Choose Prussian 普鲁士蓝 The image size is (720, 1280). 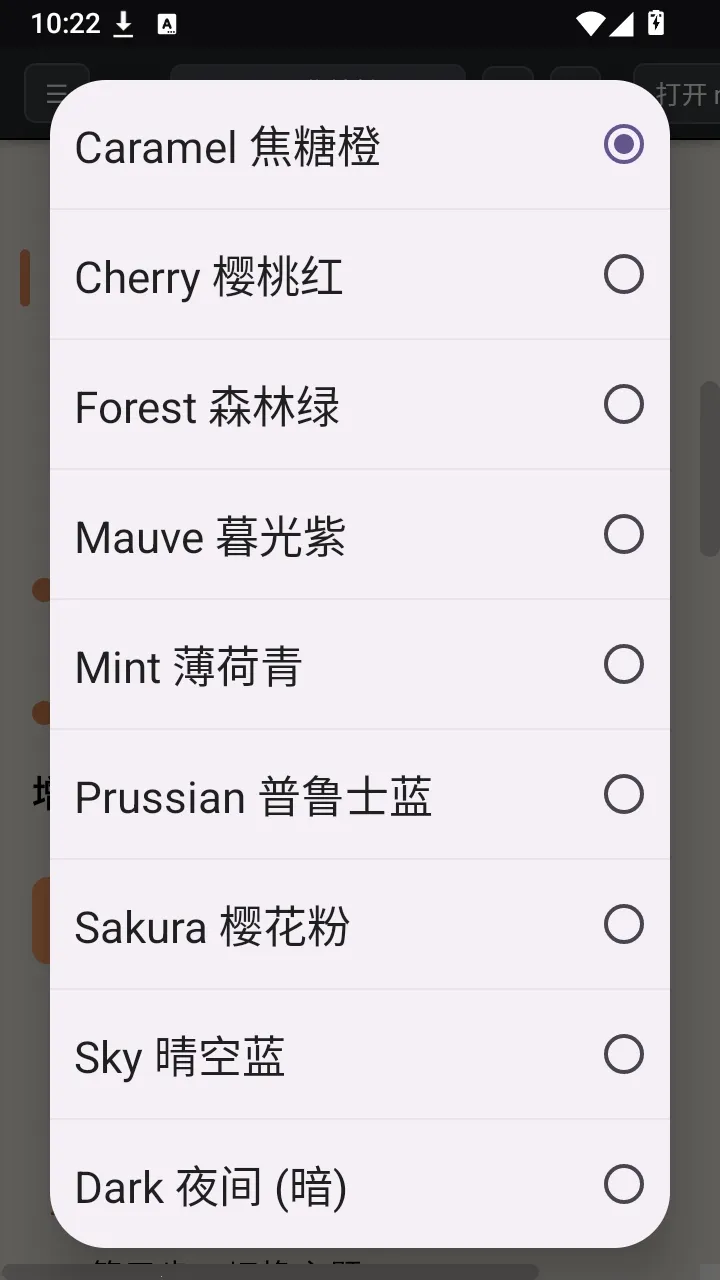coord(360,795)
